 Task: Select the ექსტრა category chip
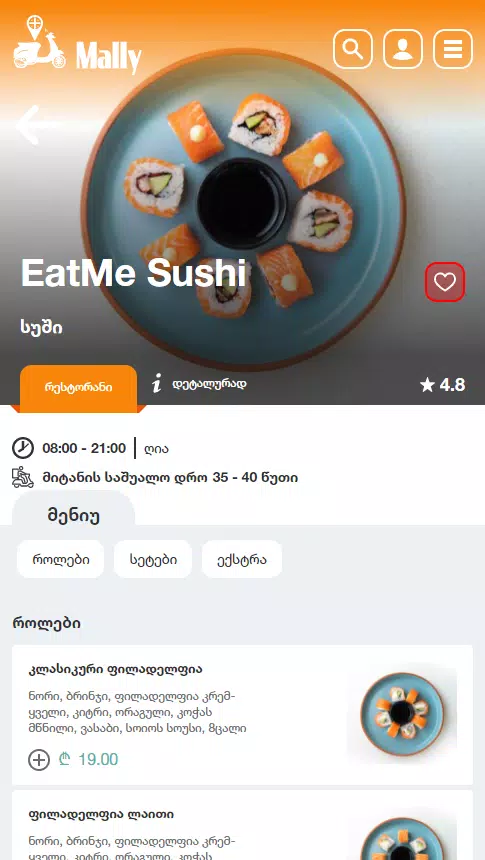(242, 559)
